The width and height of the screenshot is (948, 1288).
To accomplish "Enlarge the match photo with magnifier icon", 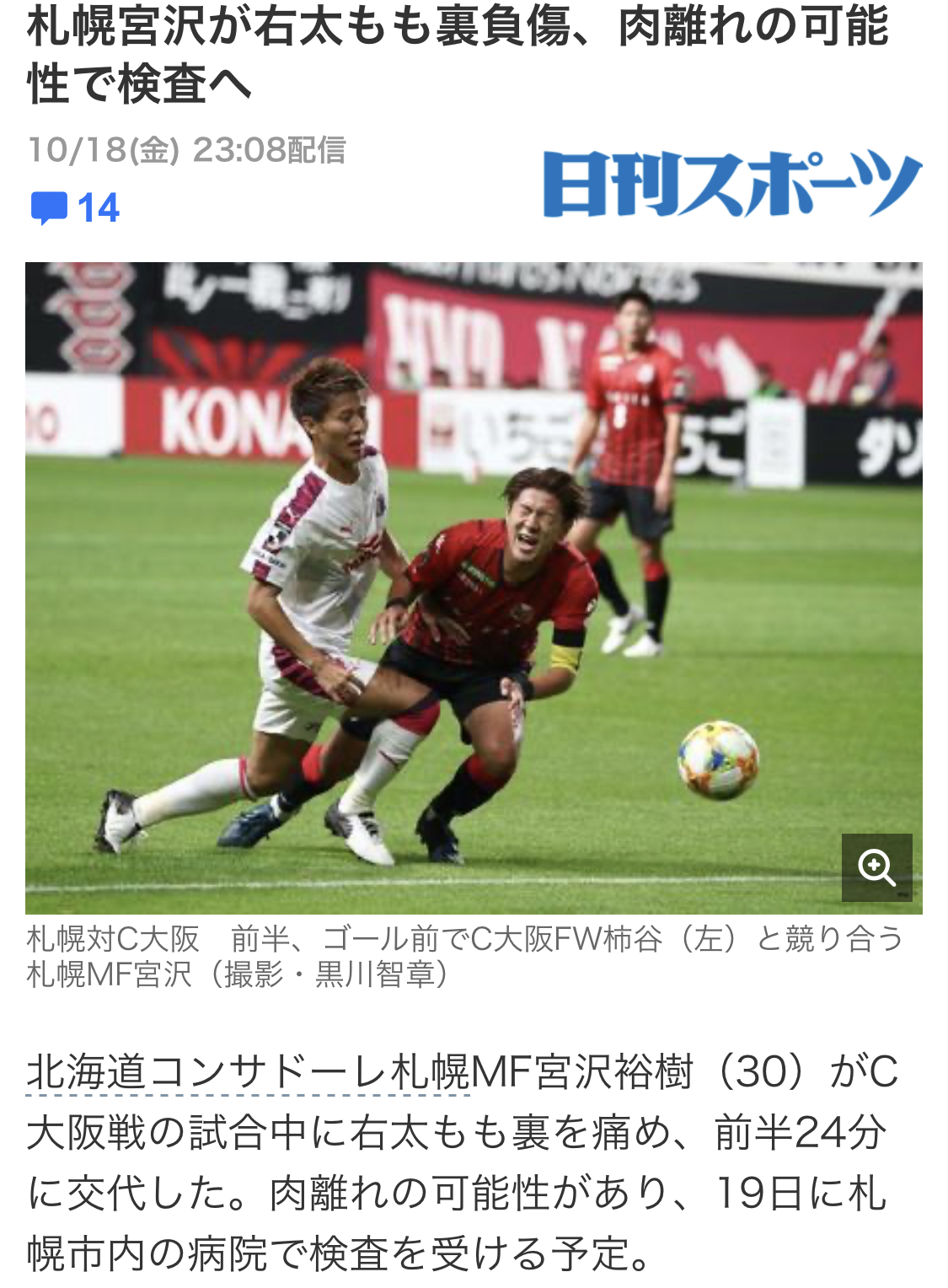I will [876, 867].
